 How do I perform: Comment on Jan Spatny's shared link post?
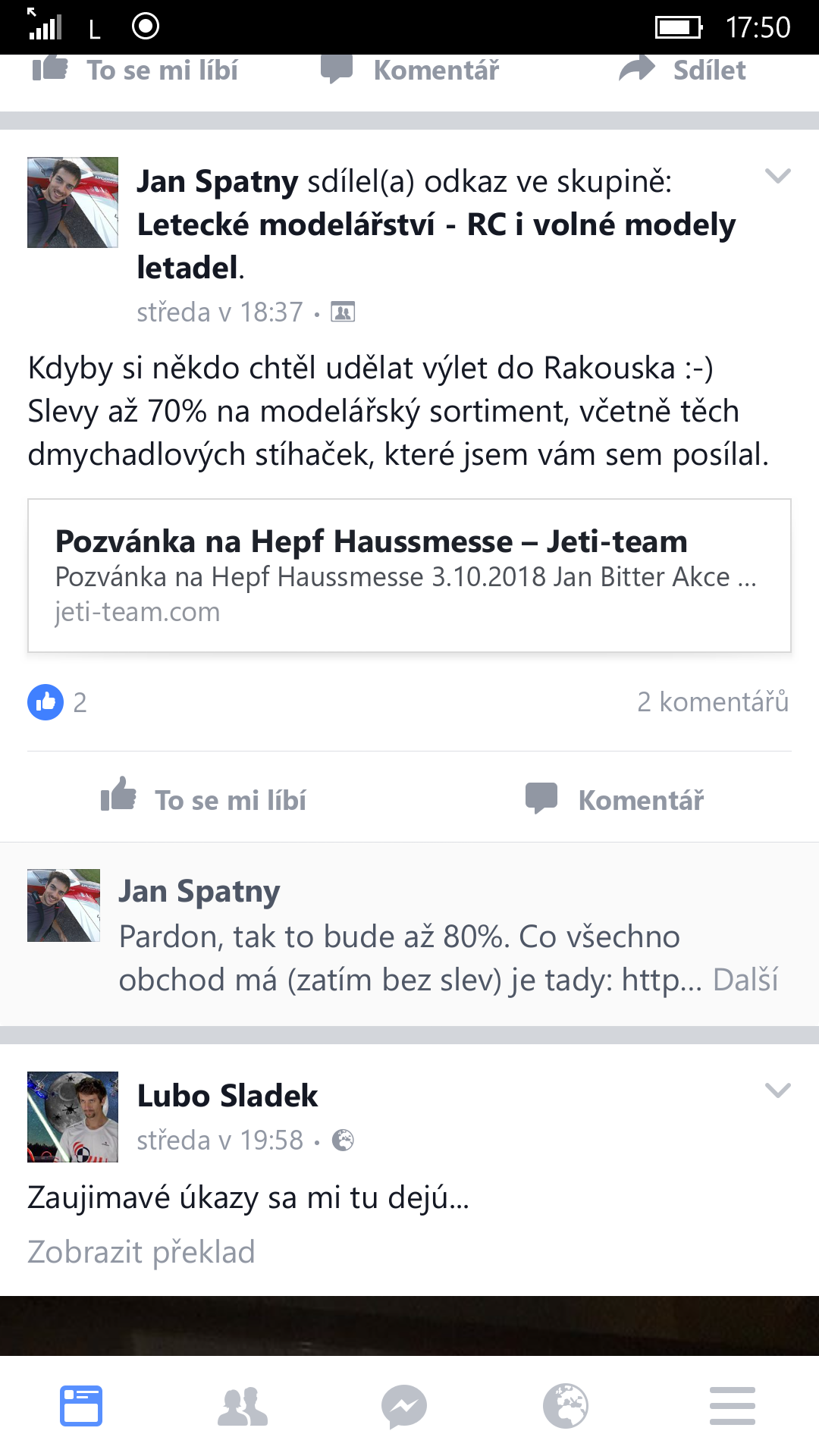click(x=615, y=799)
